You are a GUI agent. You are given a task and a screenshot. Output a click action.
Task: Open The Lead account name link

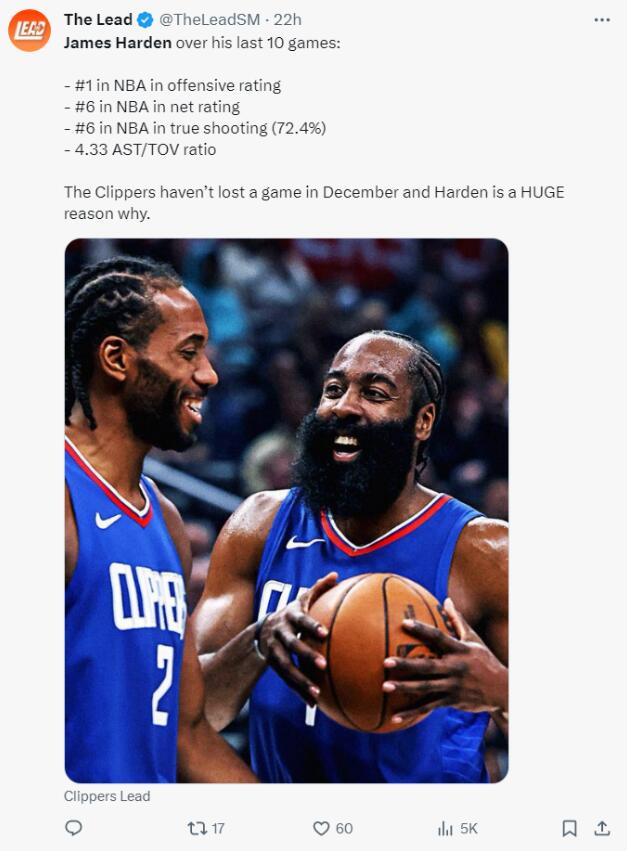(98, 20)
